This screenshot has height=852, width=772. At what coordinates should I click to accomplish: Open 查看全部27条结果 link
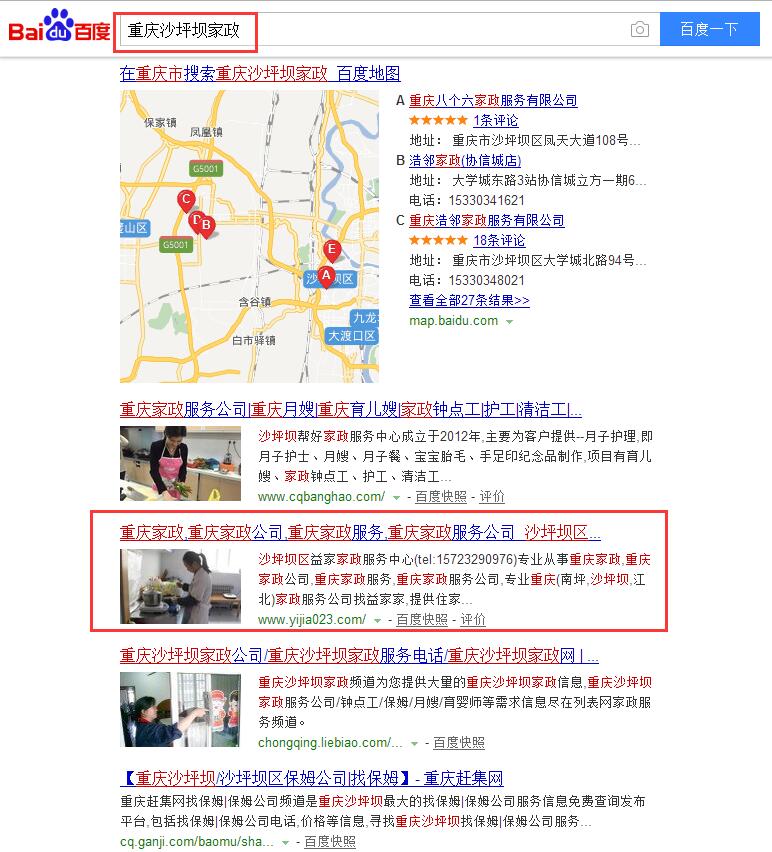pos(469,300)
